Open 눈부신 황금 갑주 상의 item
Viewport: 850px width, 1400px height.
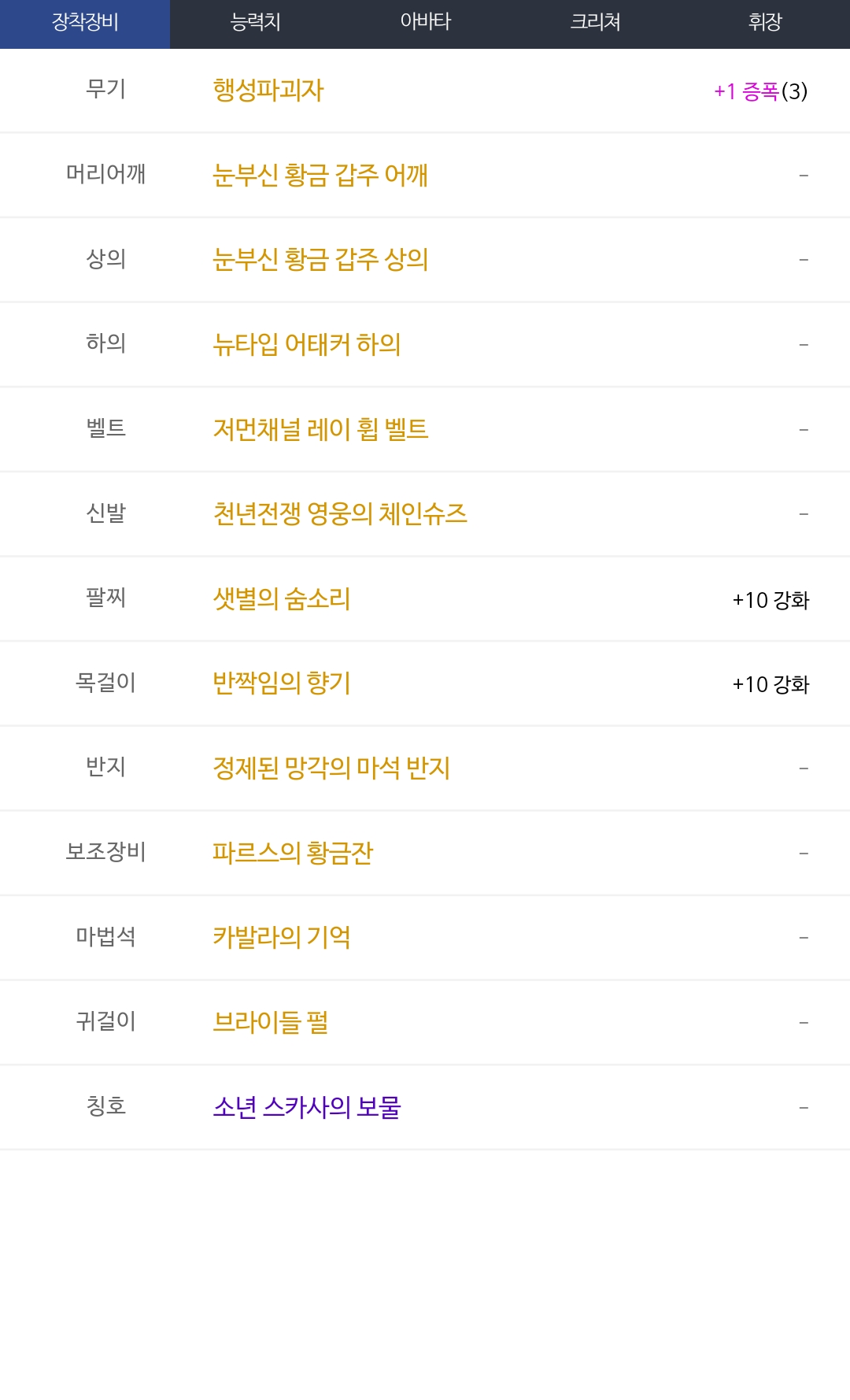[320, 259]
